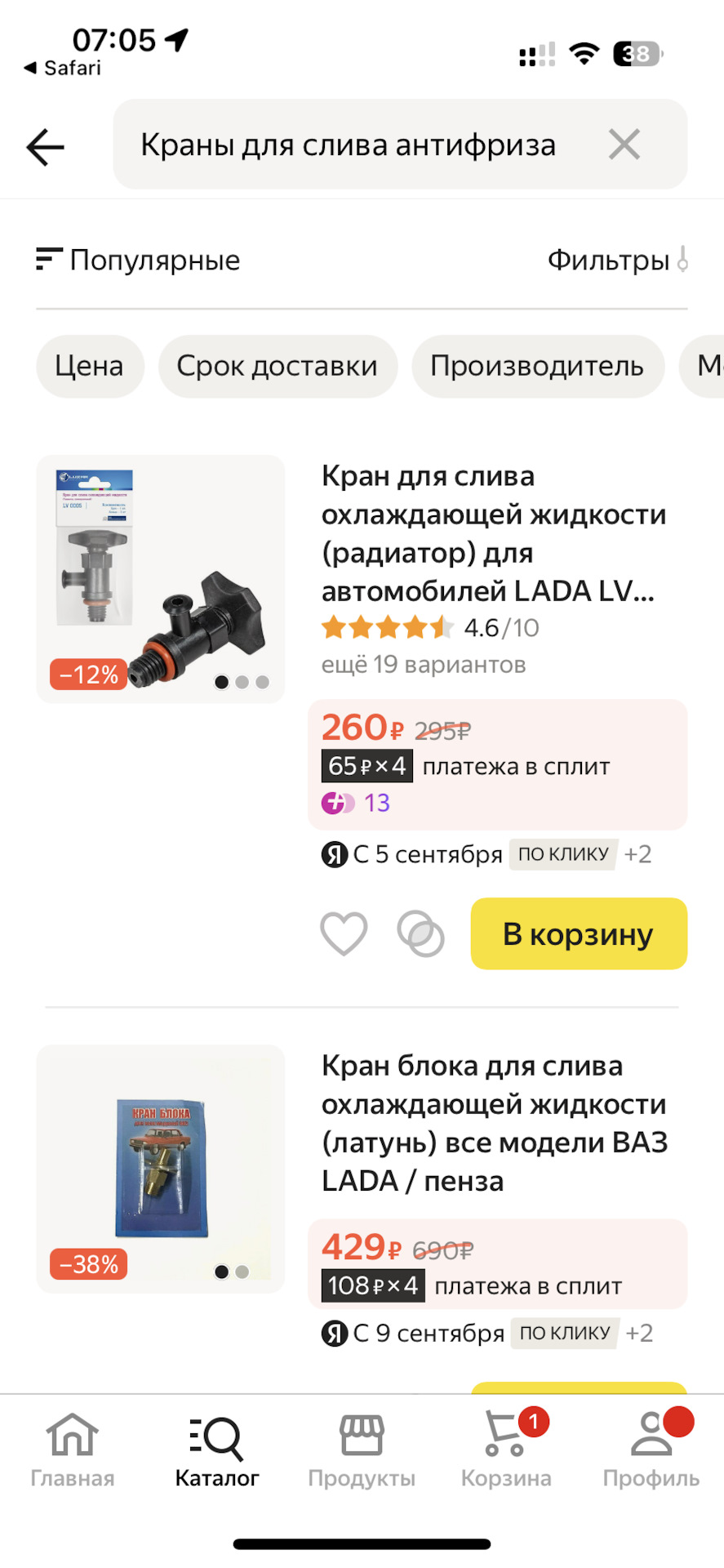
Task: Select the Цена filter chip
Action: 90,367
